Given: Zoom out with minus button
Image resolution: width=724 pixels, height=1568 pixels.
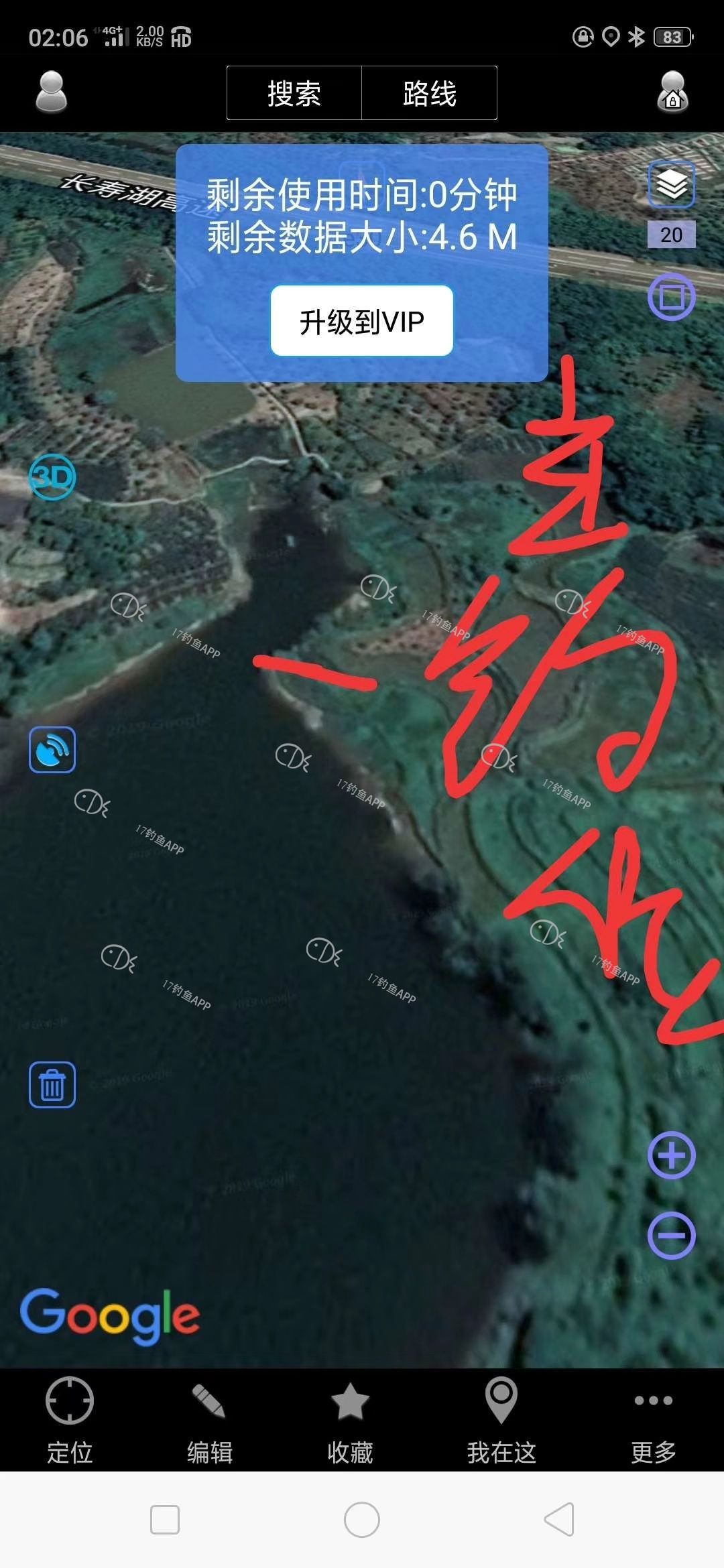Looking at the screenshot, I should tap(671, 1235).
